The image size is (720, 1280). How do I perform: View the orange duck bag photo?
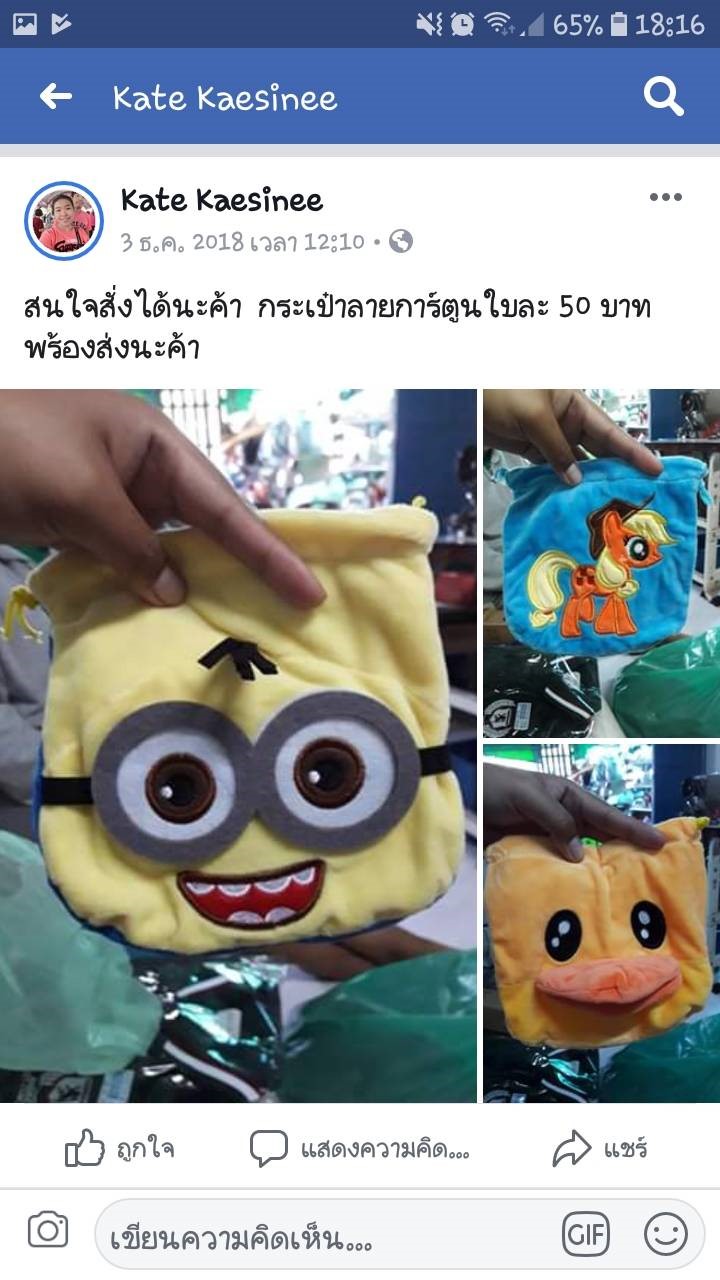pos(601,923)
